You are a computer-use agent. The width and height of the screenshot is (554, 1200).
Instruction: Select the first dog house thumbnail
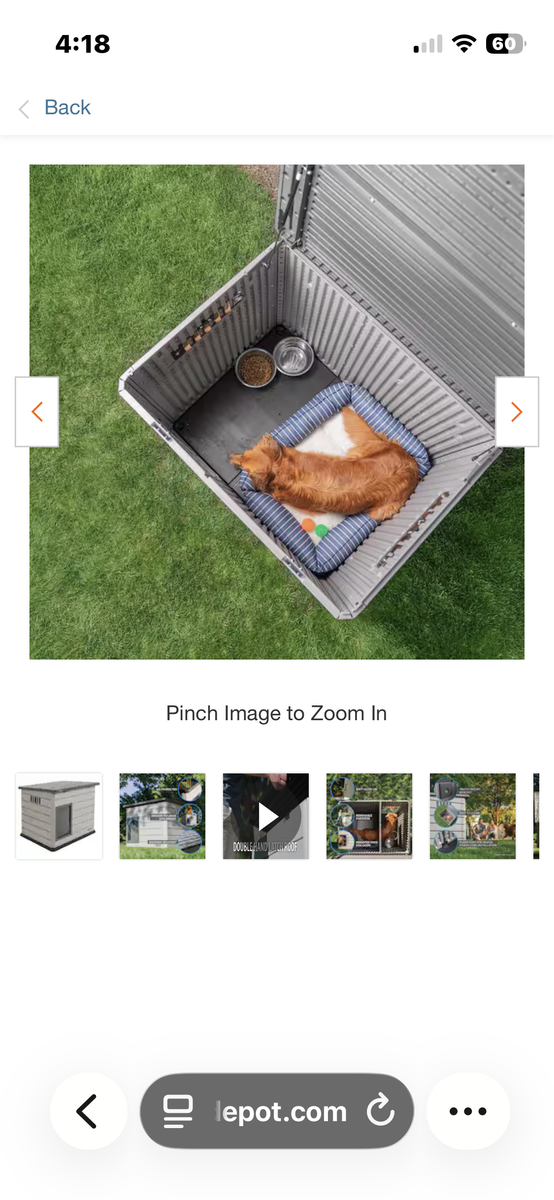(x=59, y=816)
